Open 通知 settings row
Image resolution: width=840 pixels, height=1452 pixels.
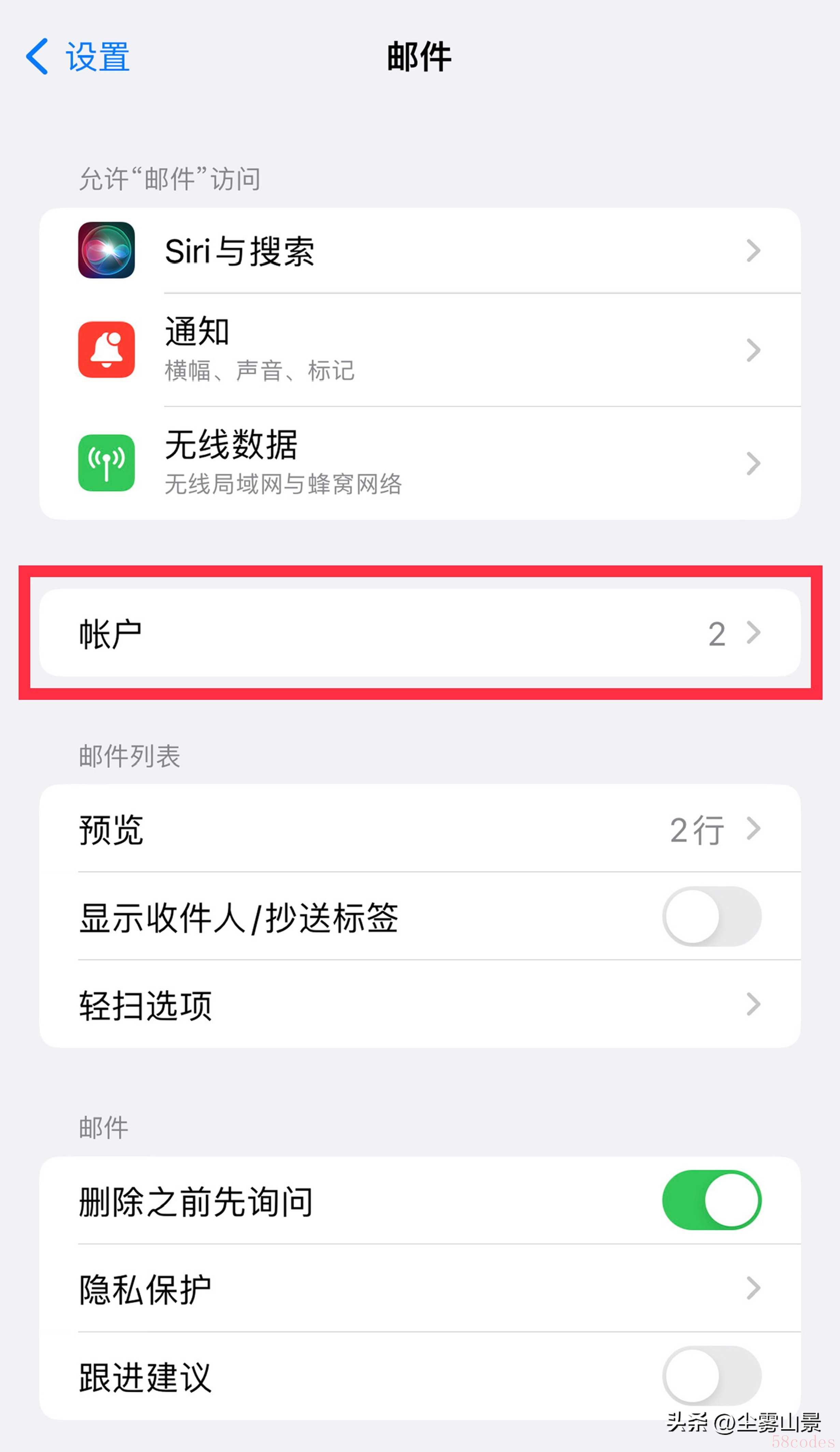click(419, 349)
